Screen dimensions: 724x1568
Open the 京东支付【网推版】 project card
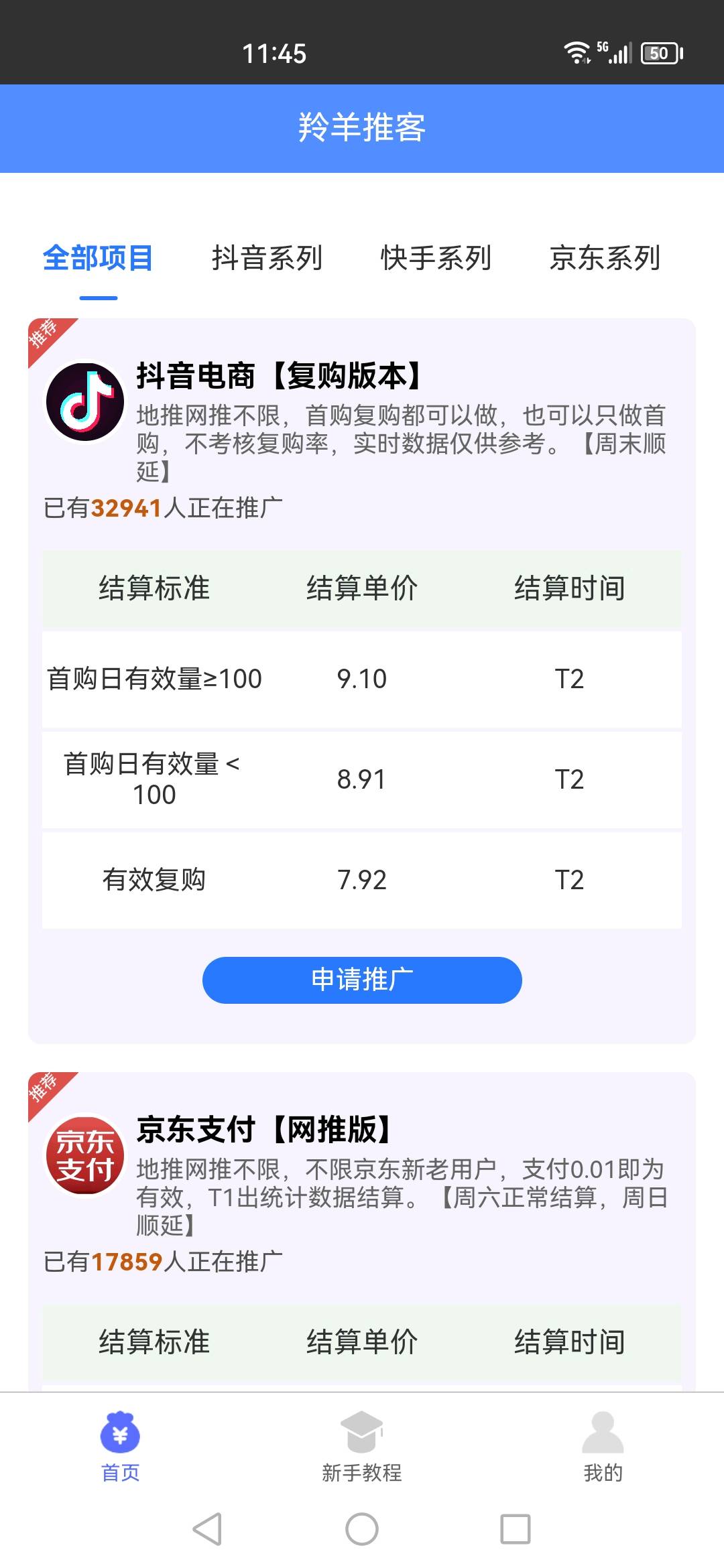(362, 1232)
